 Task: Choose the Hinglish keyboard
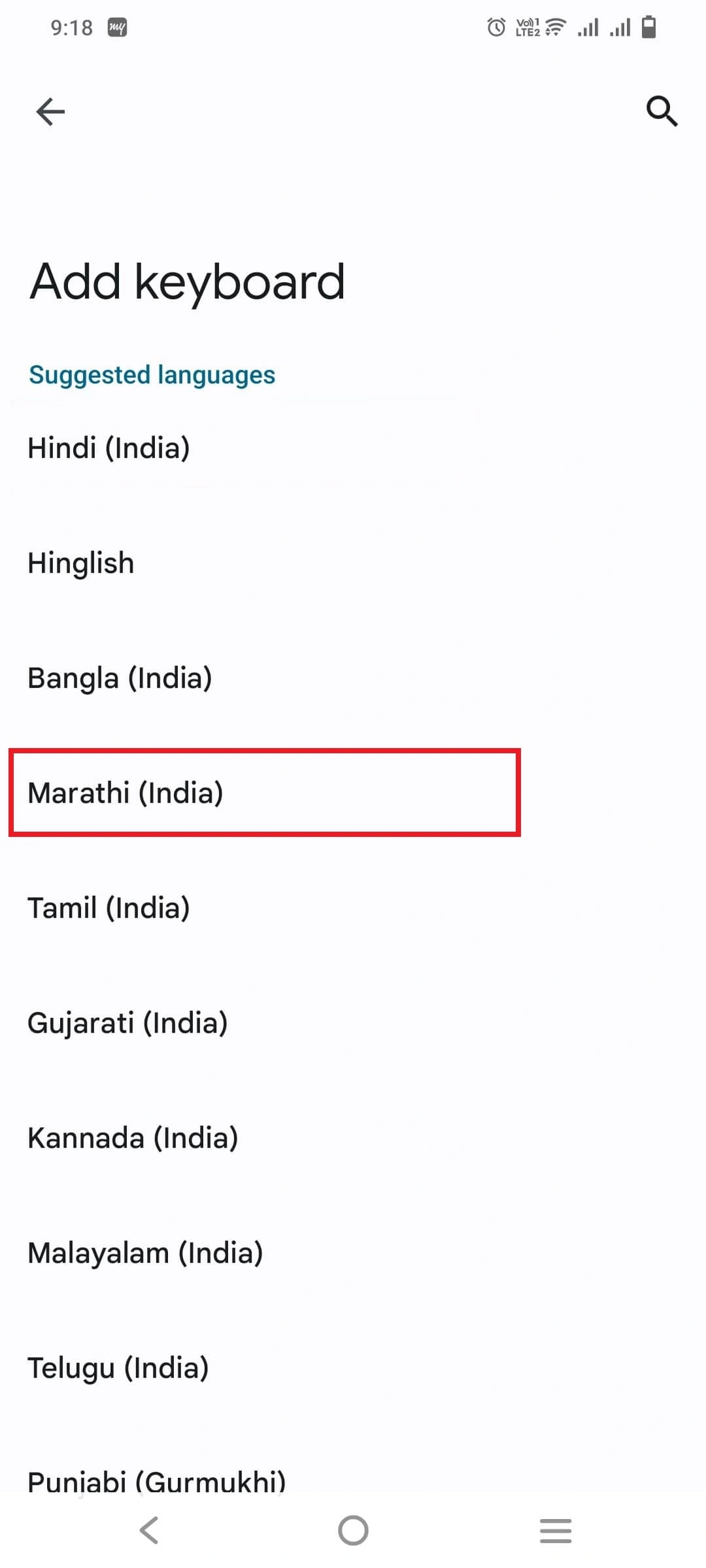click(x=81, y=563)
